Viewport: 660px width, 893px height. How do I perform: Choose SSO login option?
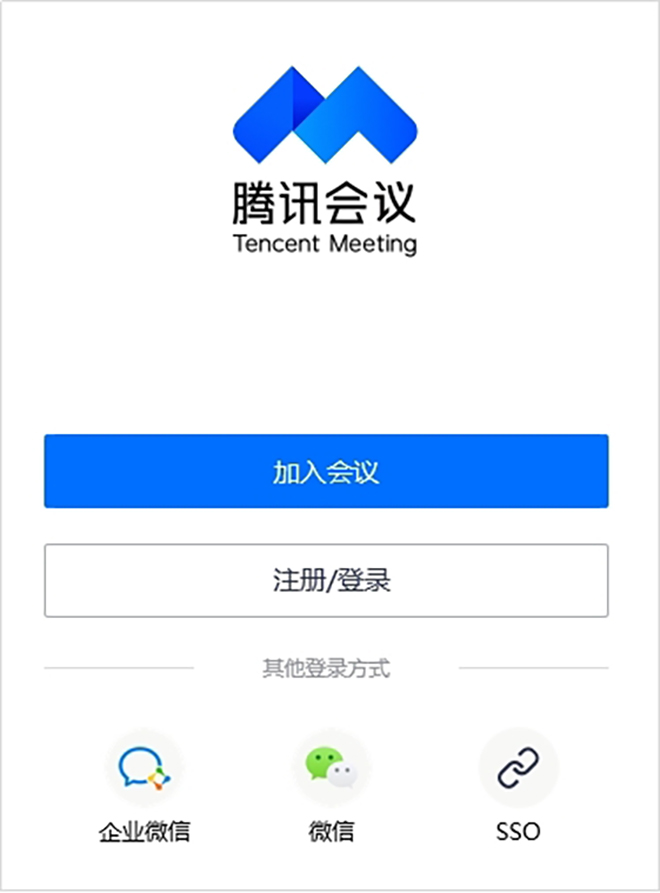pyautogui.click(x=517, y=769)
